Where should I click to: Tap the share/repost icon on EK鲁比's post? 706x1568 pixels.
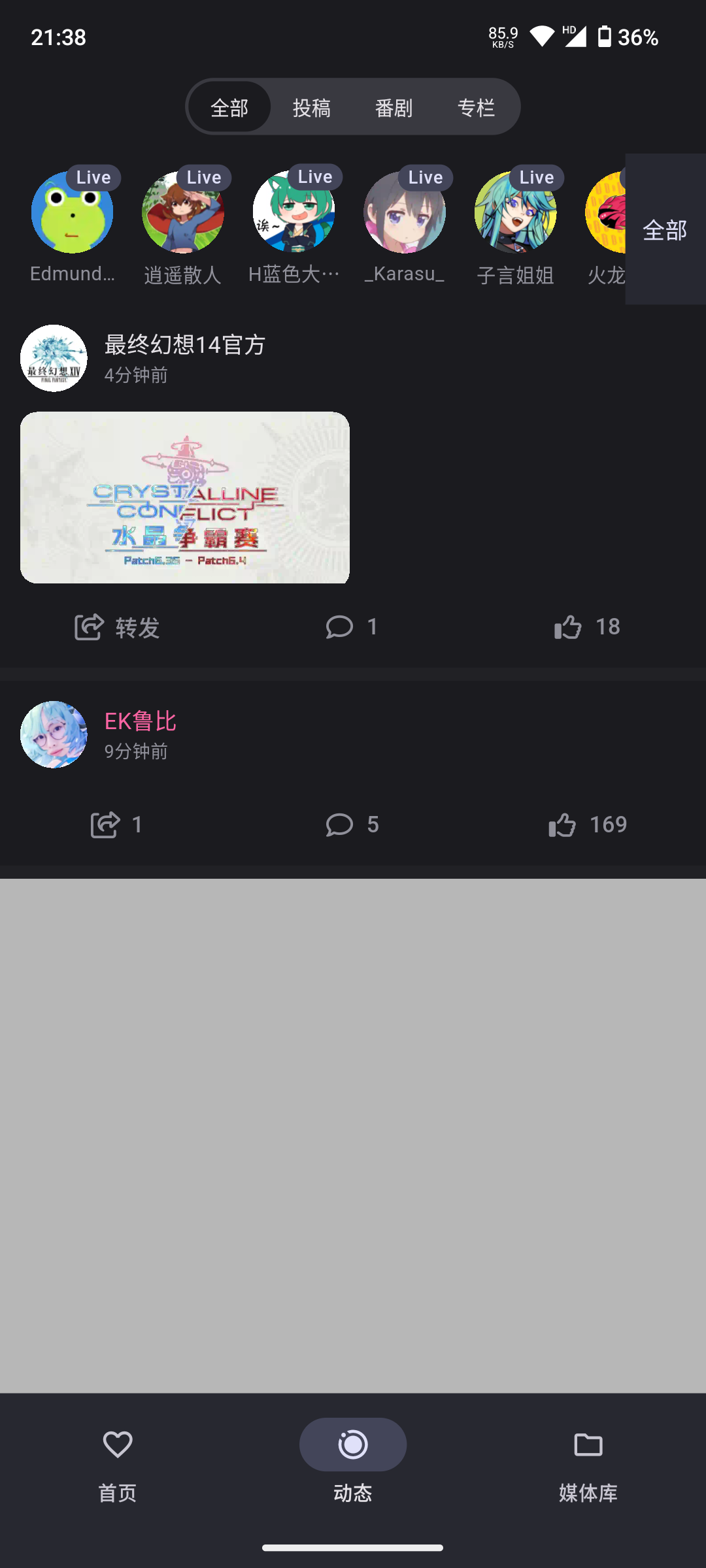[106, 825]
